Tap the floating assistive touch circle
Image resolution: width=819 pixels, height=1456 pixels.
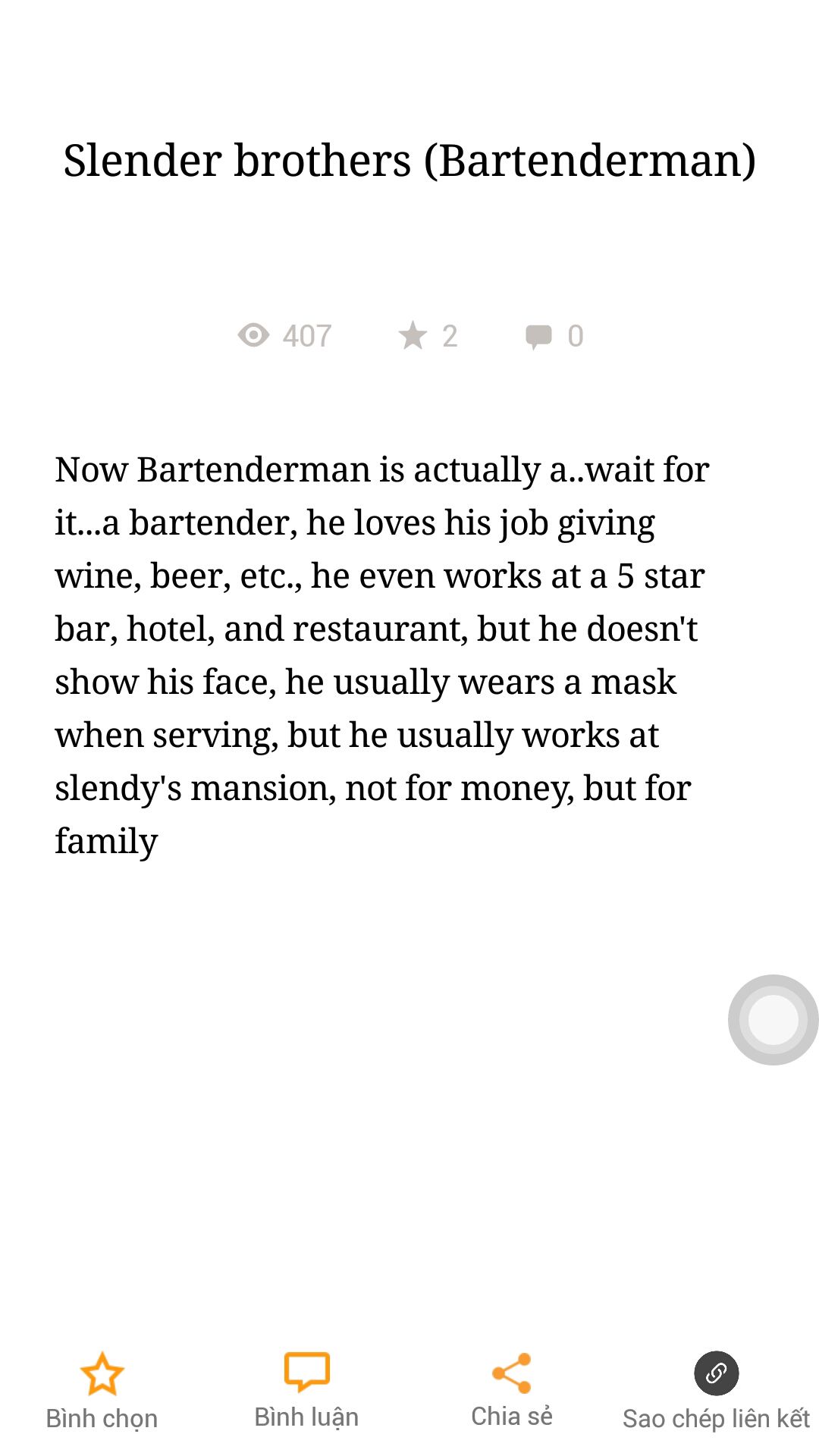(x=773, y=1020)
